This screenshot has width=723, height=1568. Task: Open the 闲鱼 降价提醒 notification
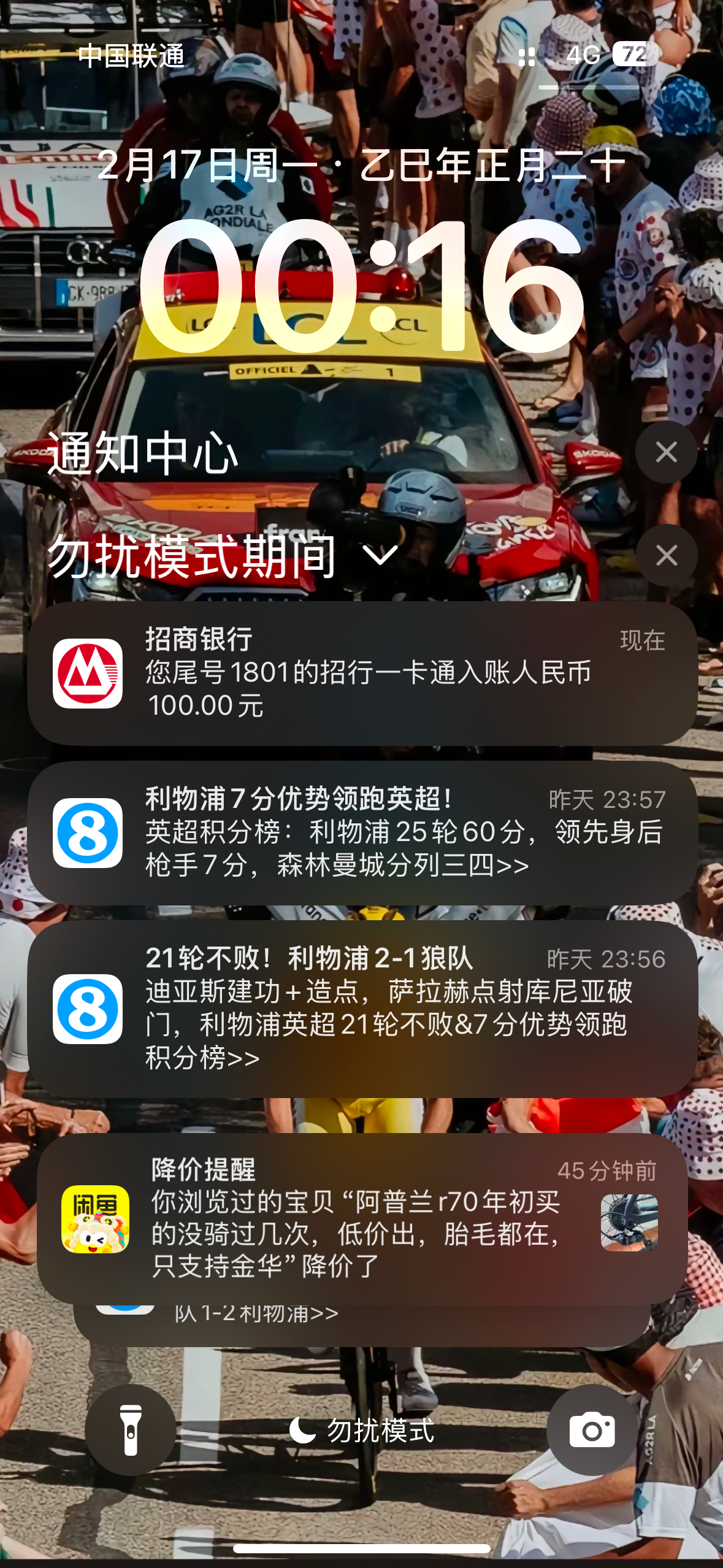tap(362, 1218)
